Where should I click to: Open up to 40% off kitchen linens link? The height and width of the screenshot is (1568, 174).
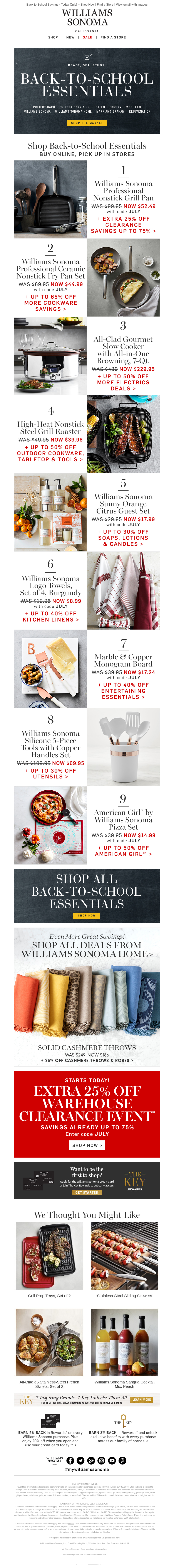50,617
